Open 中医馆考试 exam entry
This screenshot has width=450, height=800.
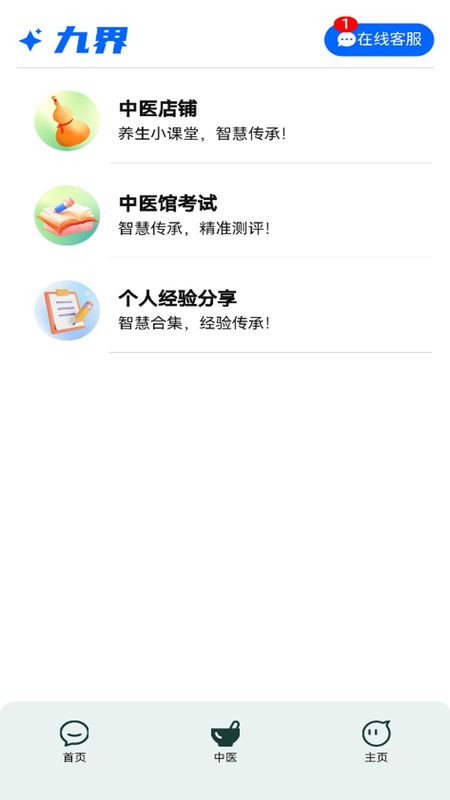(x=225, y=215)
